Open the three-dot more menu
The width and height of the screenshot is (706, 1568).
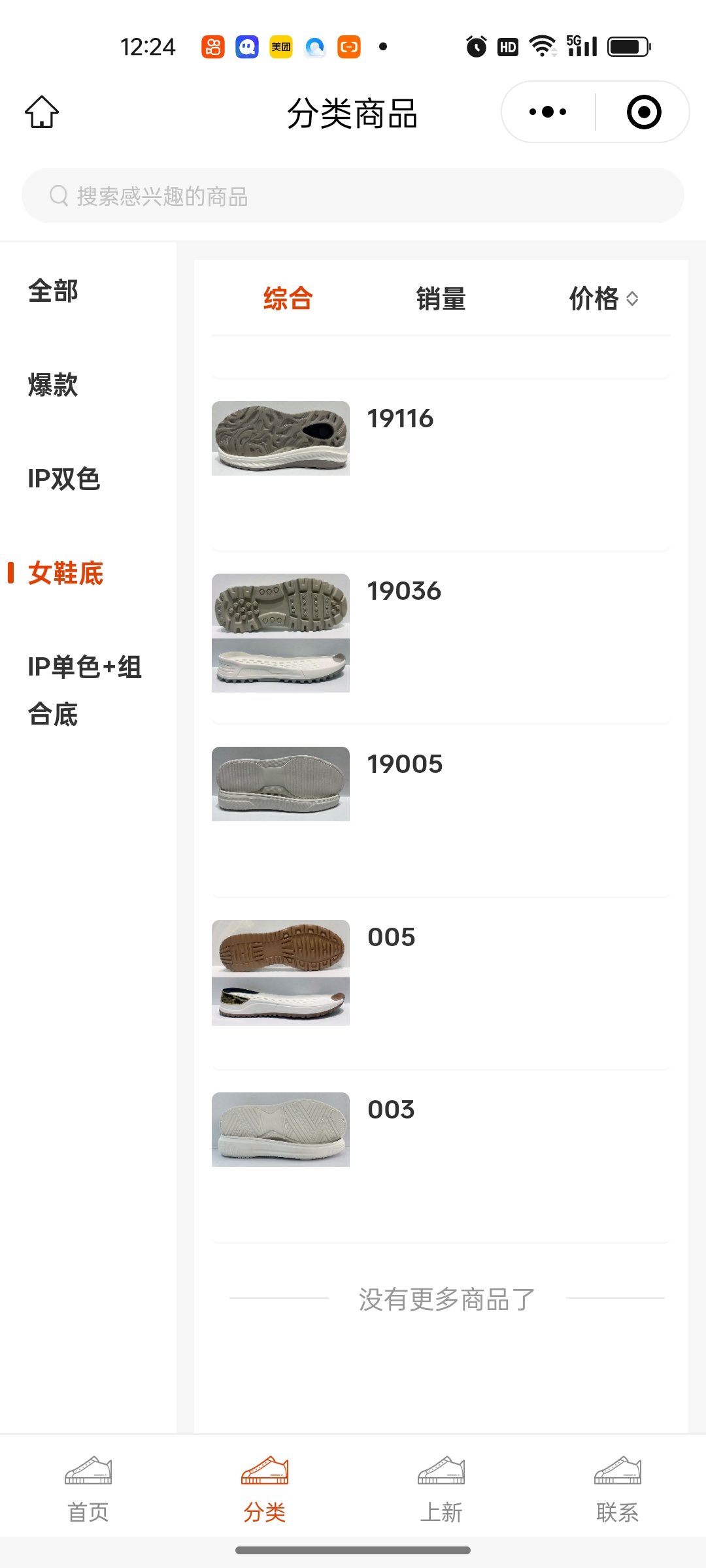(548, 112)
